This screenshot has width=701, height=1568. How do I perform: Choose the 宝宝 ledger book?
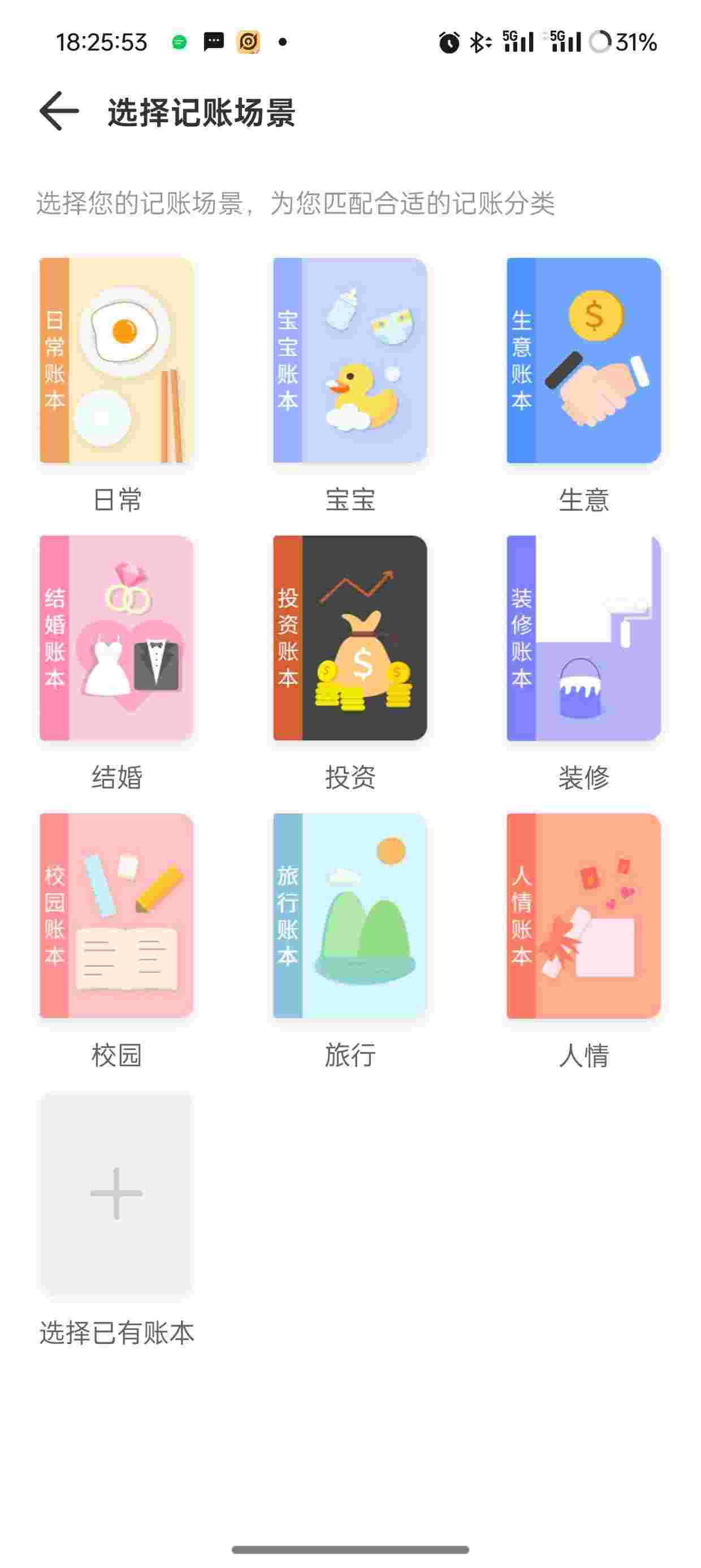point(350,360)
